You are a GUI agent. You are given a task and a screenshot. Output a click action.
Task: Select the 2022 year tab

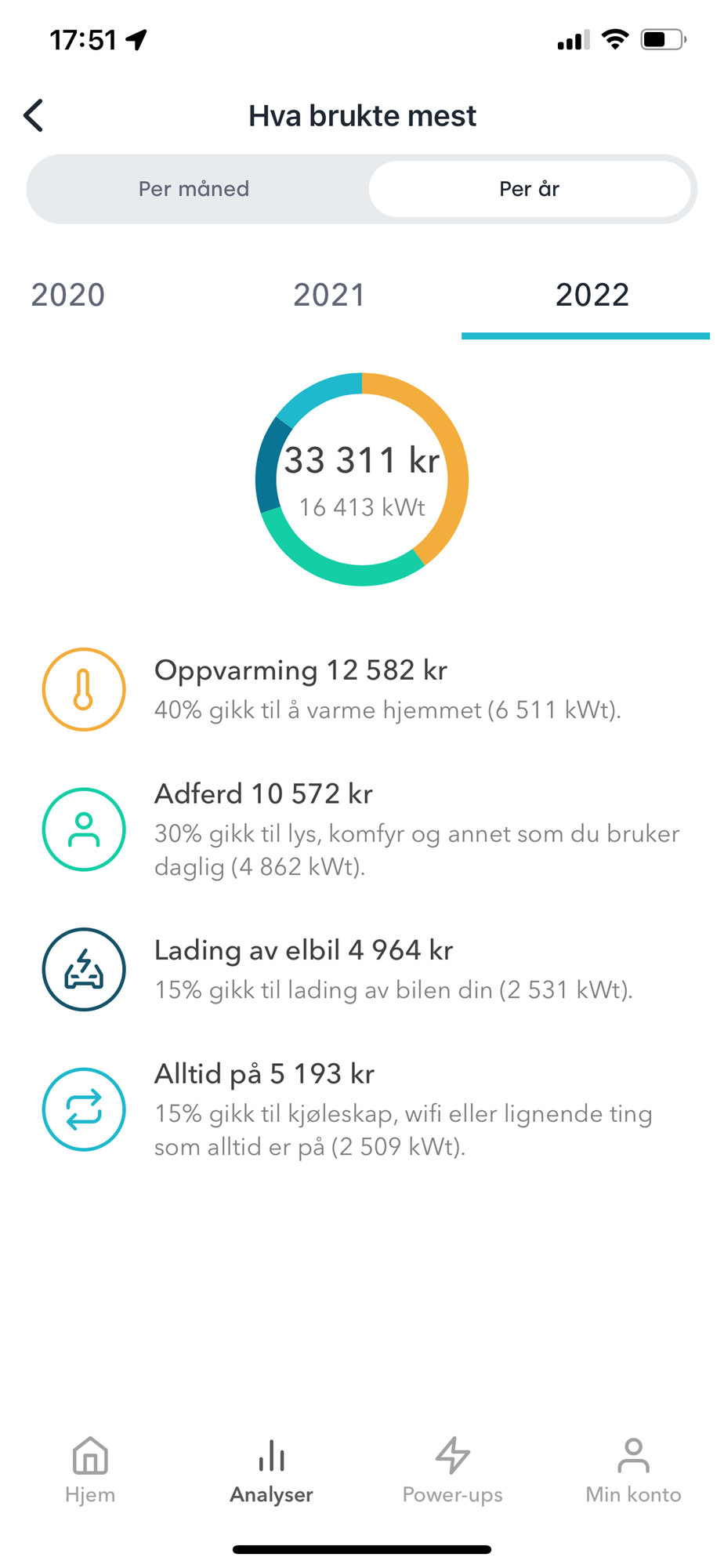click(592, 296)
